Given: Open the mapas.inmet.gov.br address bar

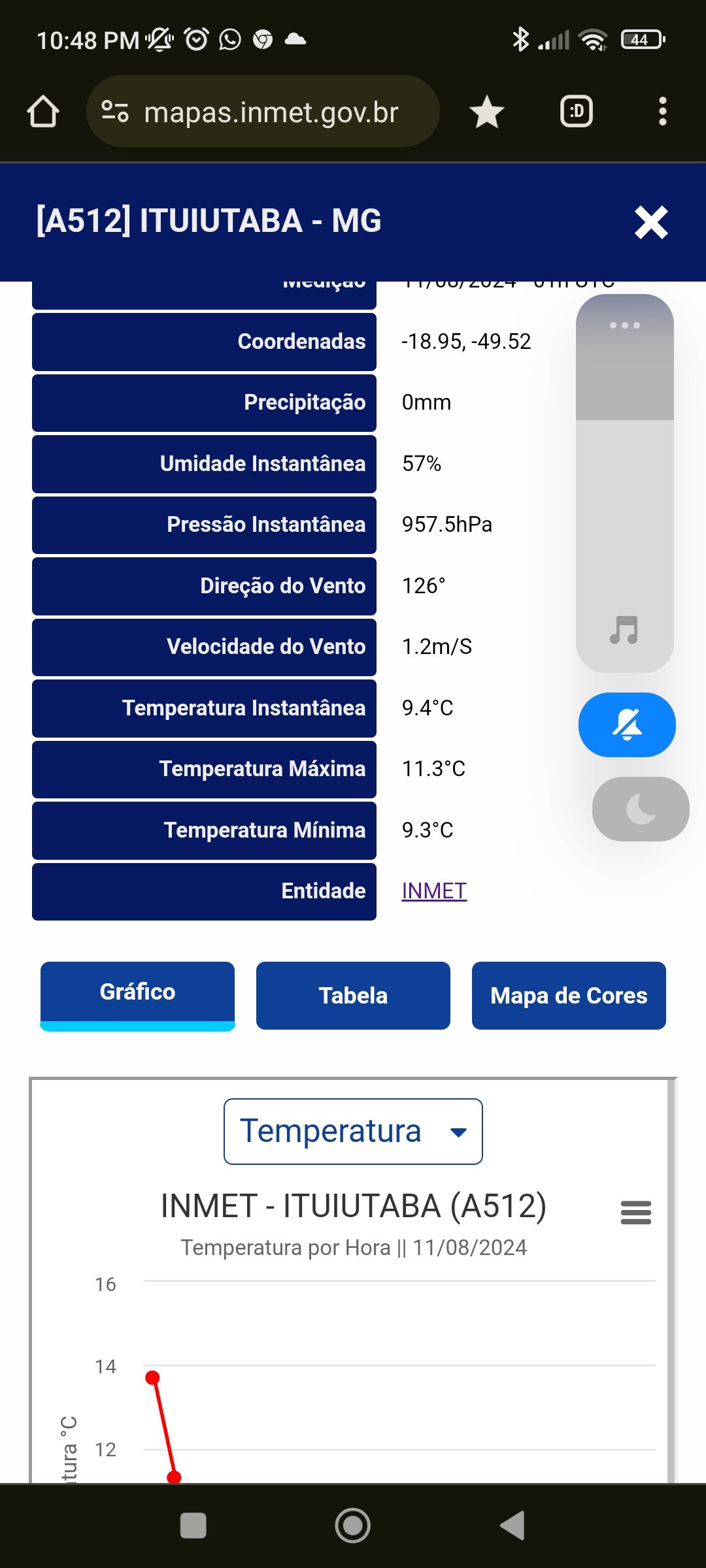Looking at the screenshot, I should (263, 112).
